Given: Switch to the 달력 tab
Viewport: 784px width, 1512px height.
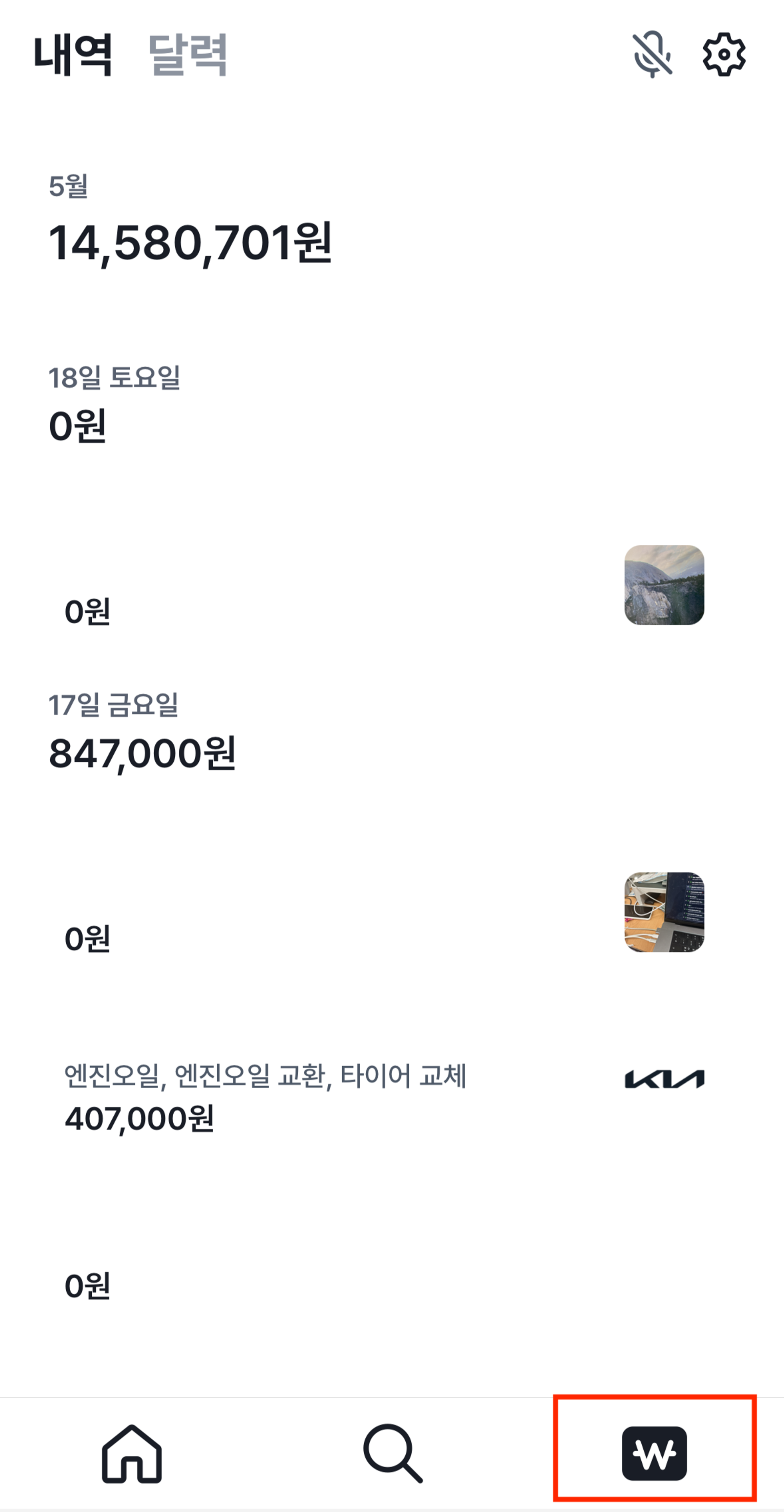Looking at the screenshot, I should pyautogui.click(x=187, y=54).
